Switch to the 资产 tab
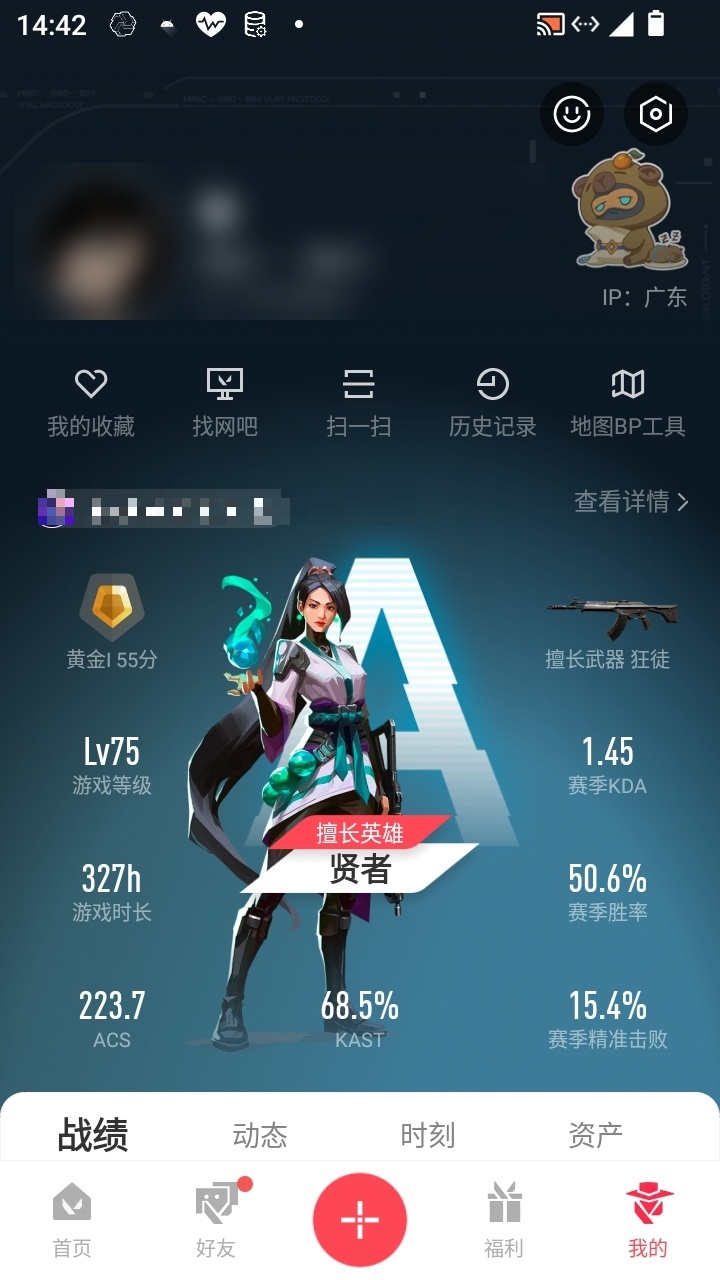This screenshot has height=1280, width=720. 596,1135
